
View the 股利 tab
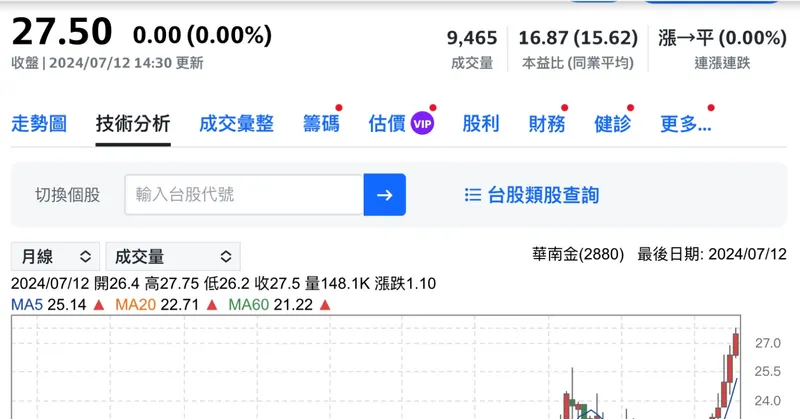(x=481, y=124)
